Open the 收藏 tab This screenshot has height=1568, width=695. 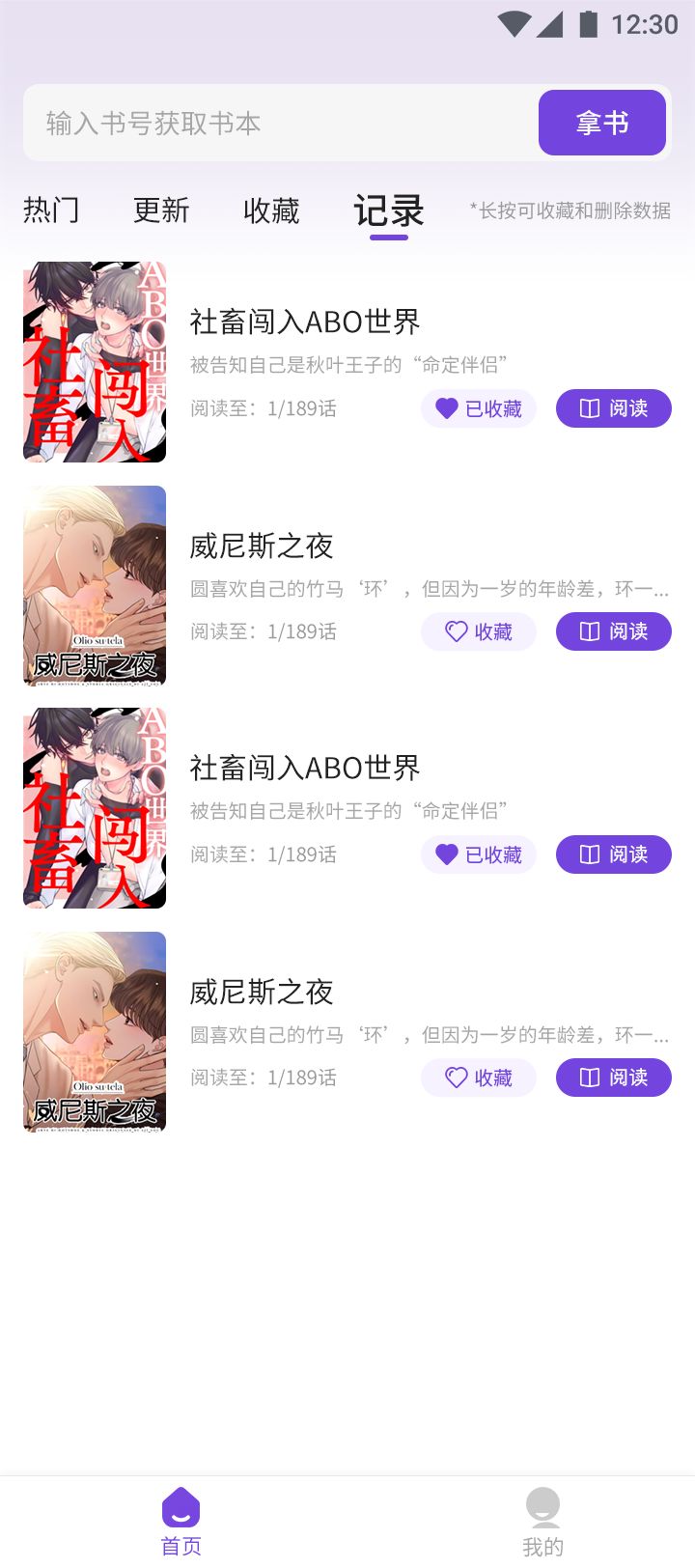click(271, 210)
